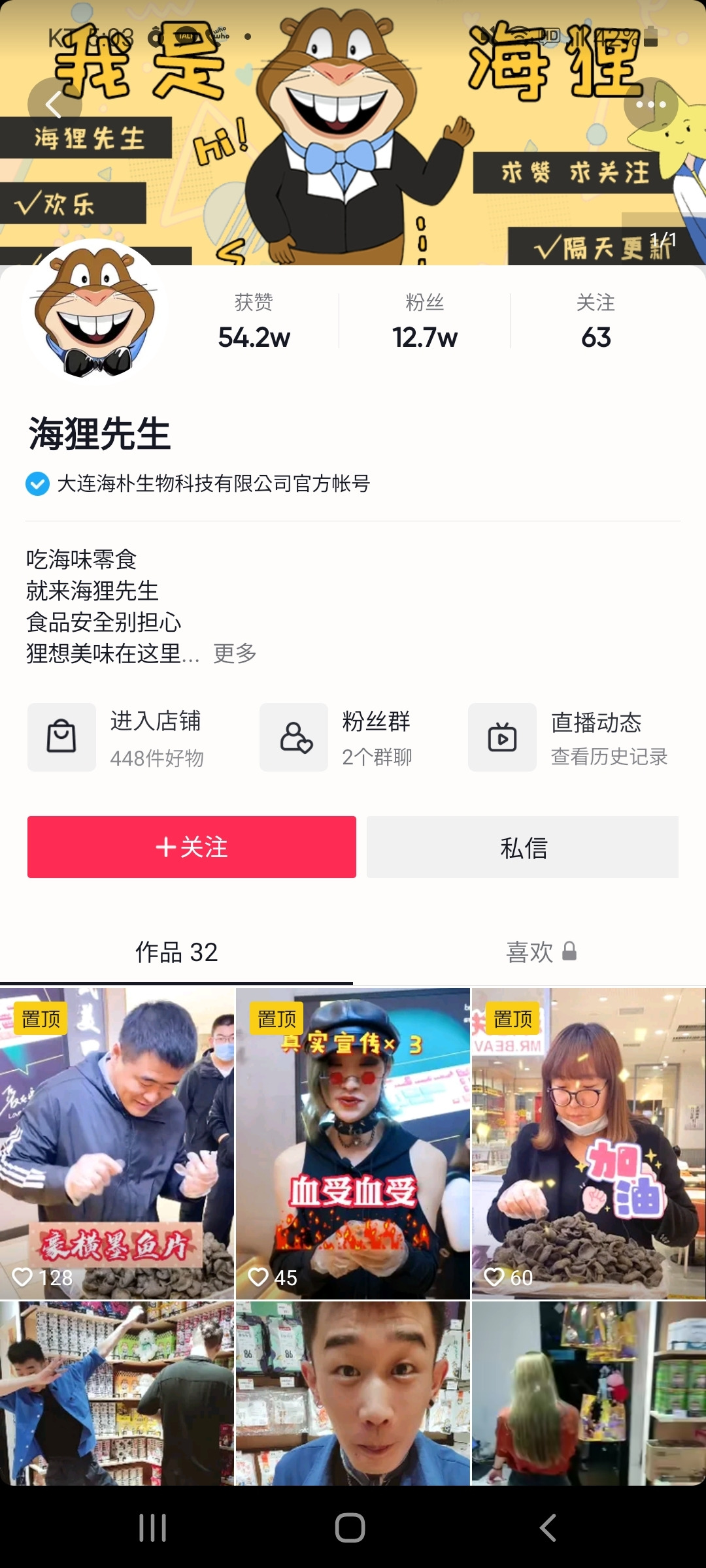Go back using the top-left arrow
The width and height of the screenshot is (706, 1568).
click(x=54, y=105)
